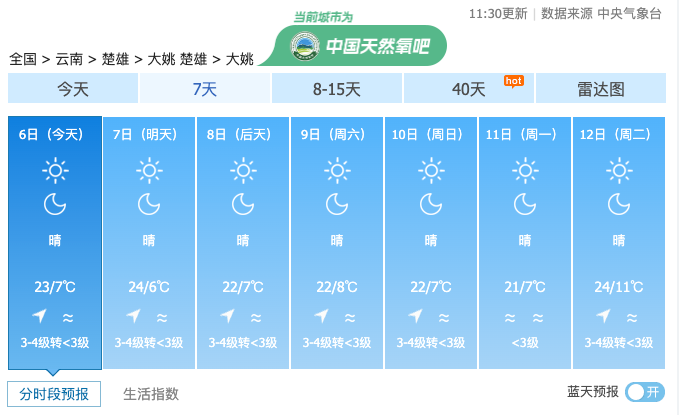Screen dimensions: 679x415
Task: Select the 12日 (周二) forecast card
Action: coord(619,243)
